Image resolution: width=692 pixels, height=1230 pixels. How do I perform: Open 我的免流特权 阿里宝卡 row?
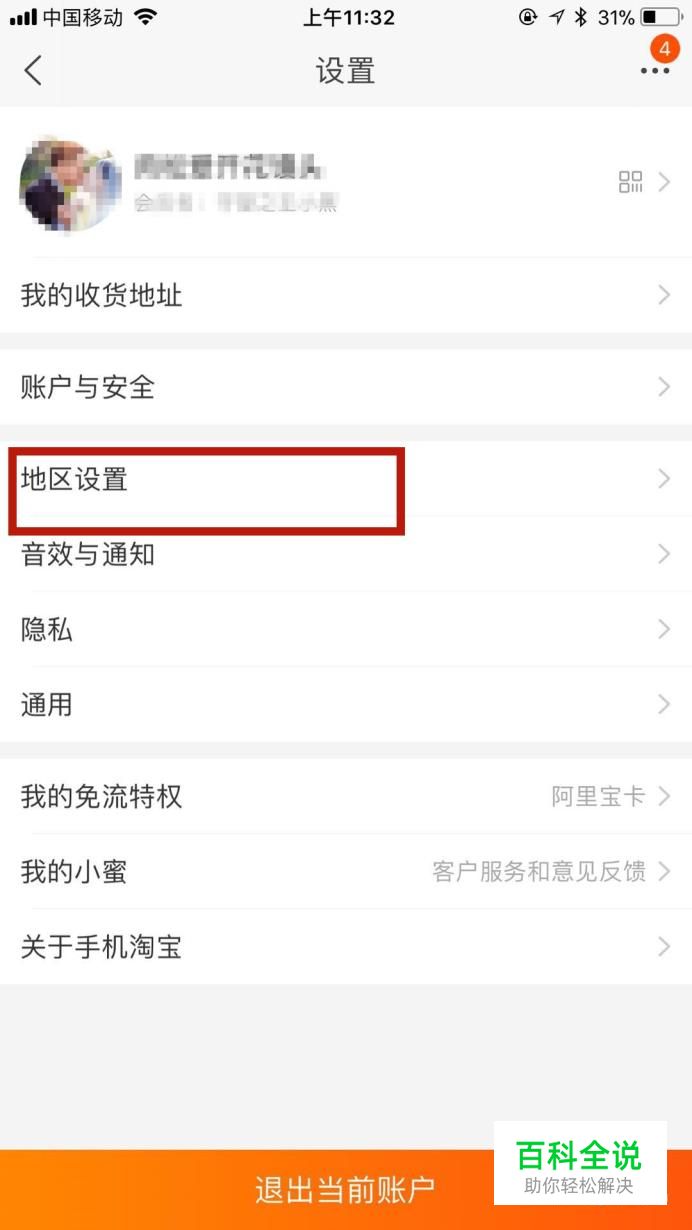click(345, 797)
